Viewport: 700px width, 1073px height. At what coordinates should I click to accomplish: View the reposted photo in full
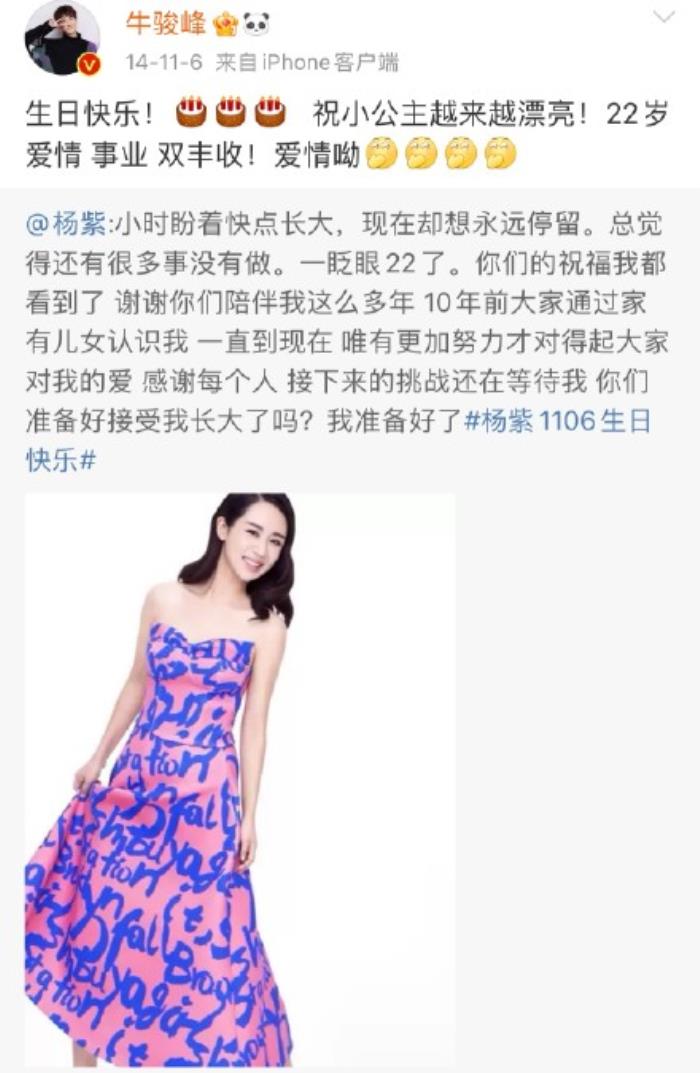tap(240, 779)
